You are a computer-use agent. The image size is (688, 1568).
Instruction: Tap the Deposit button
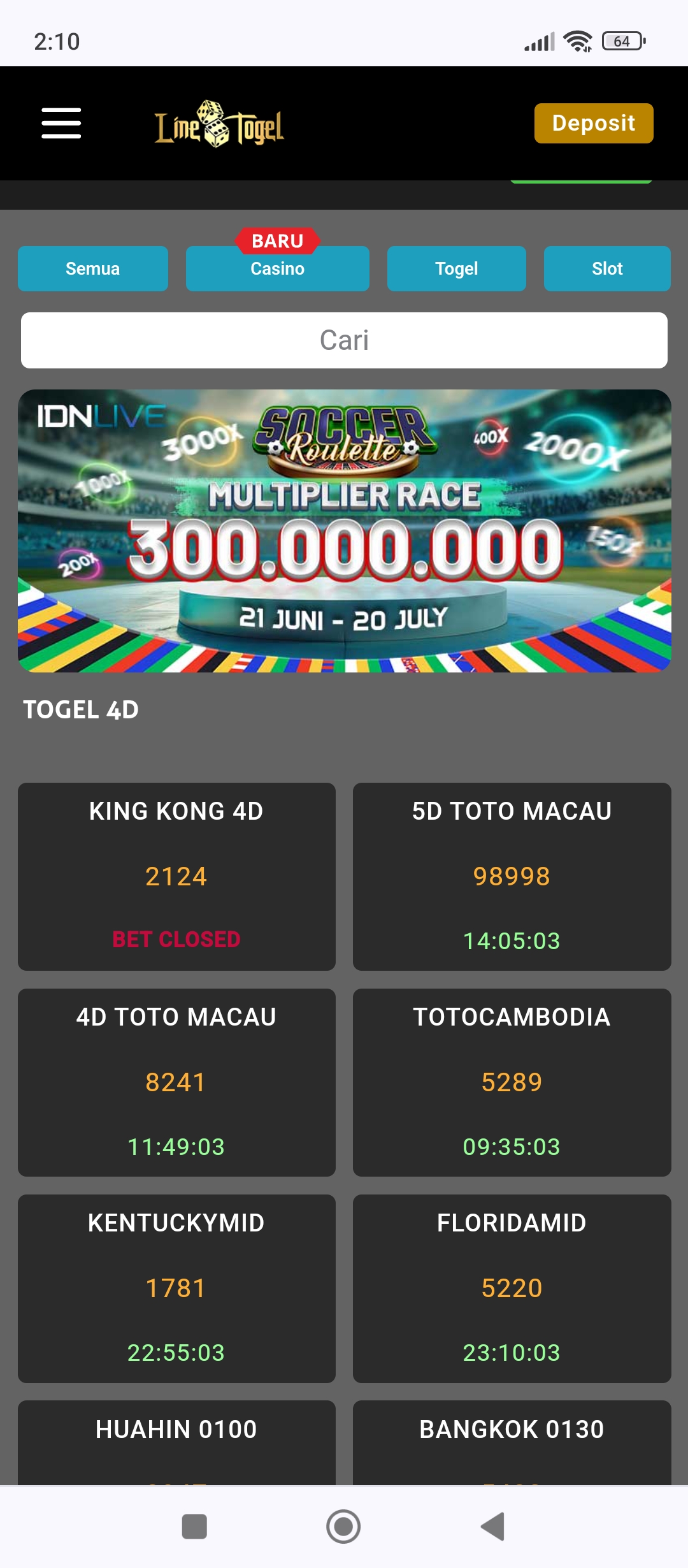tap(593, 123)
